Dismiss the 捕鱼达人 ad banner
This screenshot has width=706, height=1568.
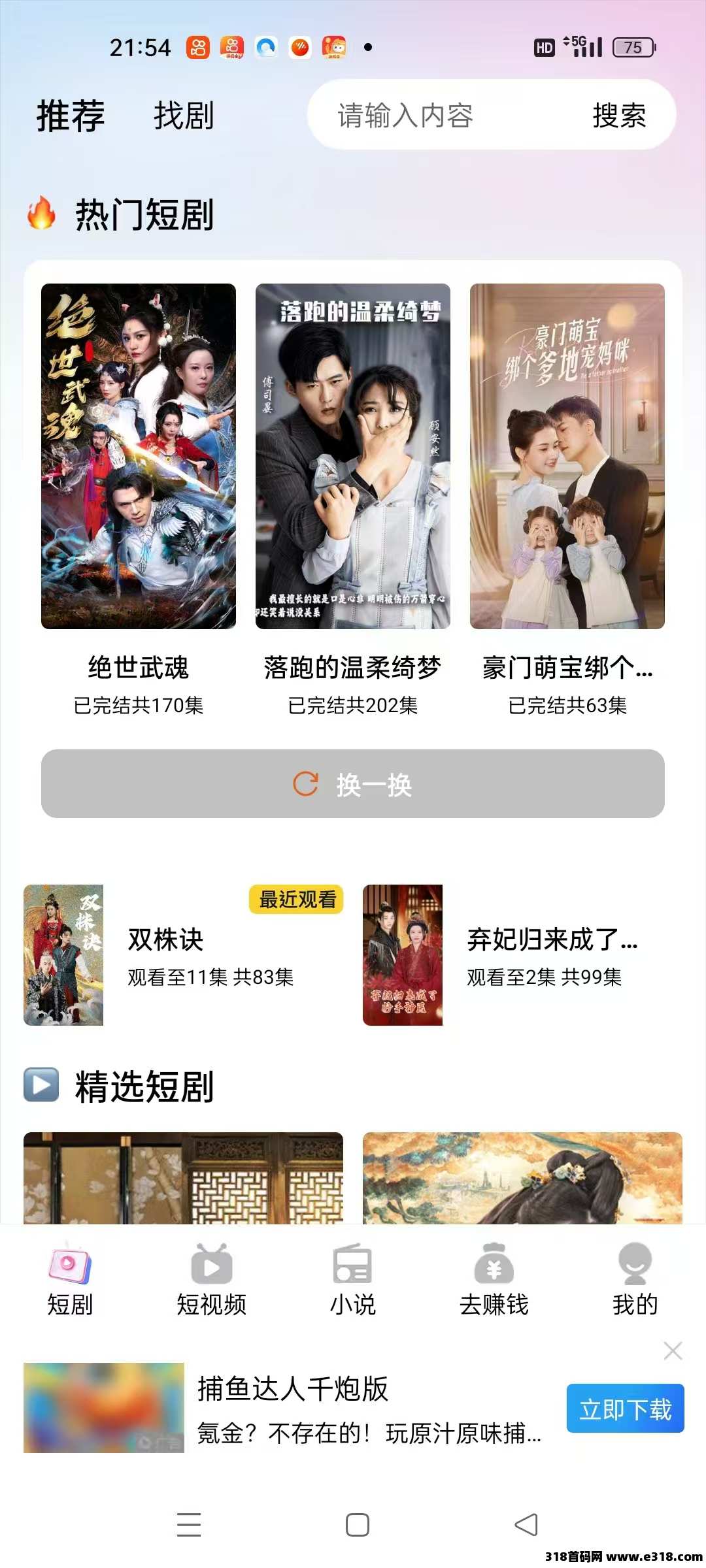[x=673, y=1350]
